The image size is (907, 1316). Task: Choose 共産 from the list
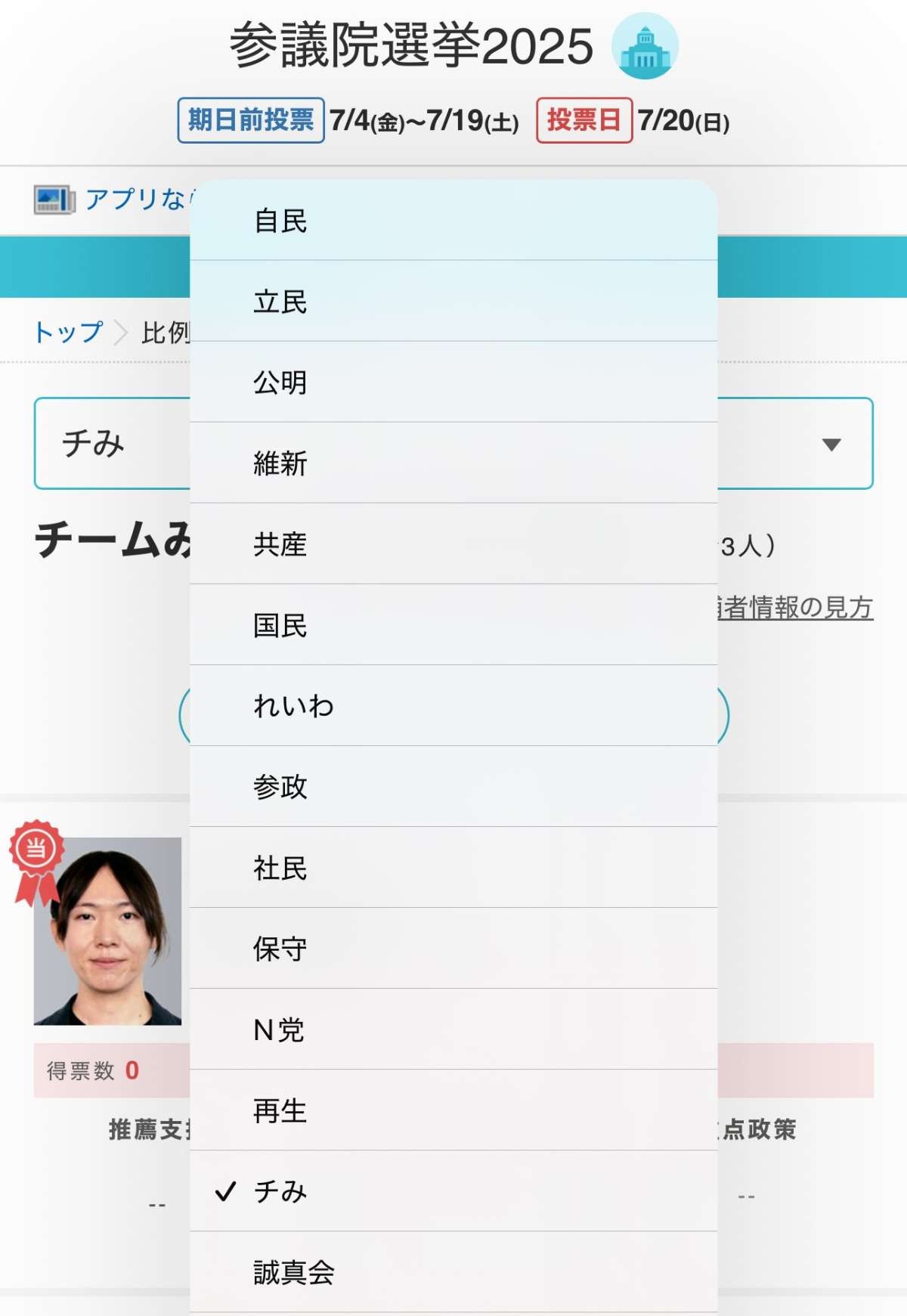point(453,544)
